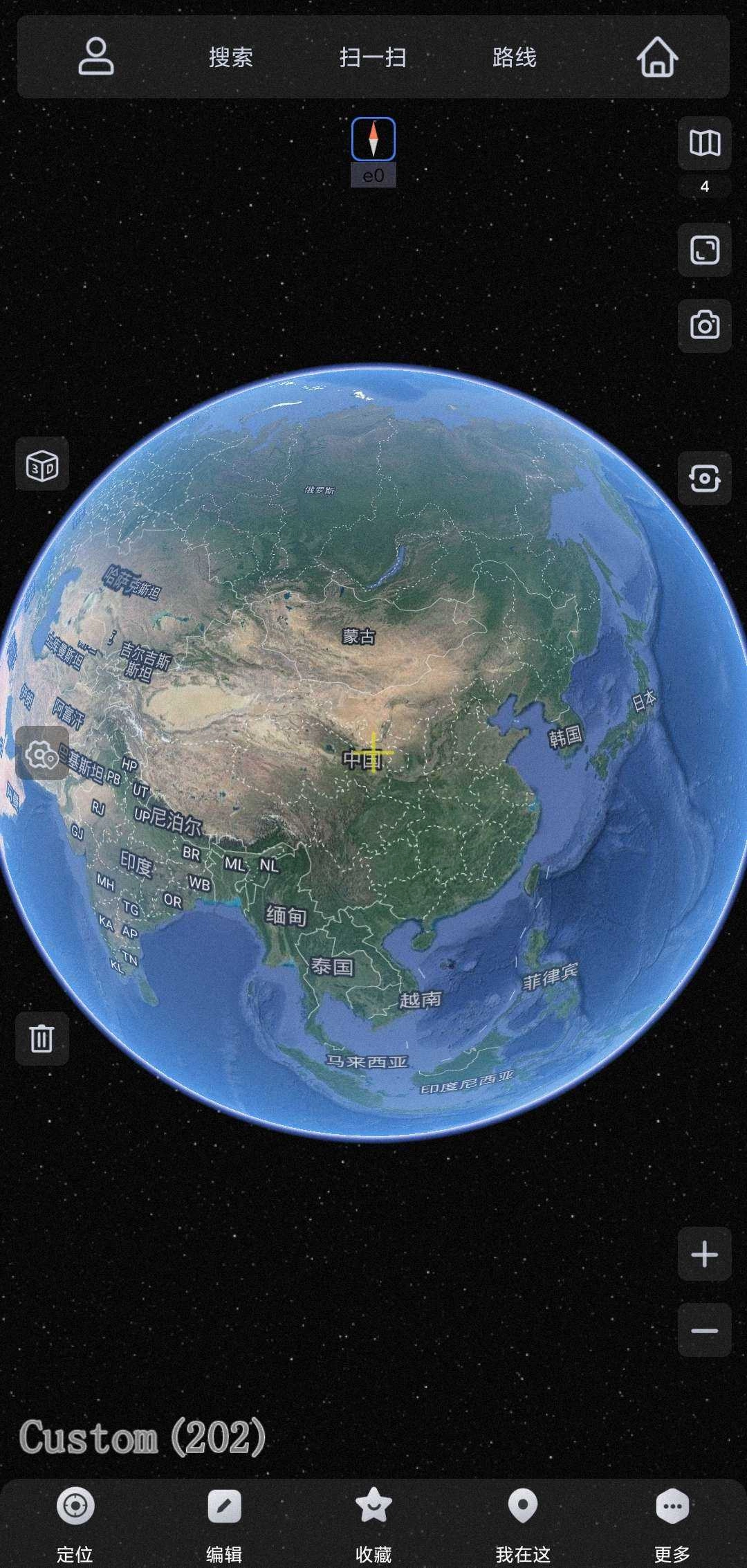Open 搜索 search
The height and width of the screenshot is (1568, 747).
pos(231,57)
